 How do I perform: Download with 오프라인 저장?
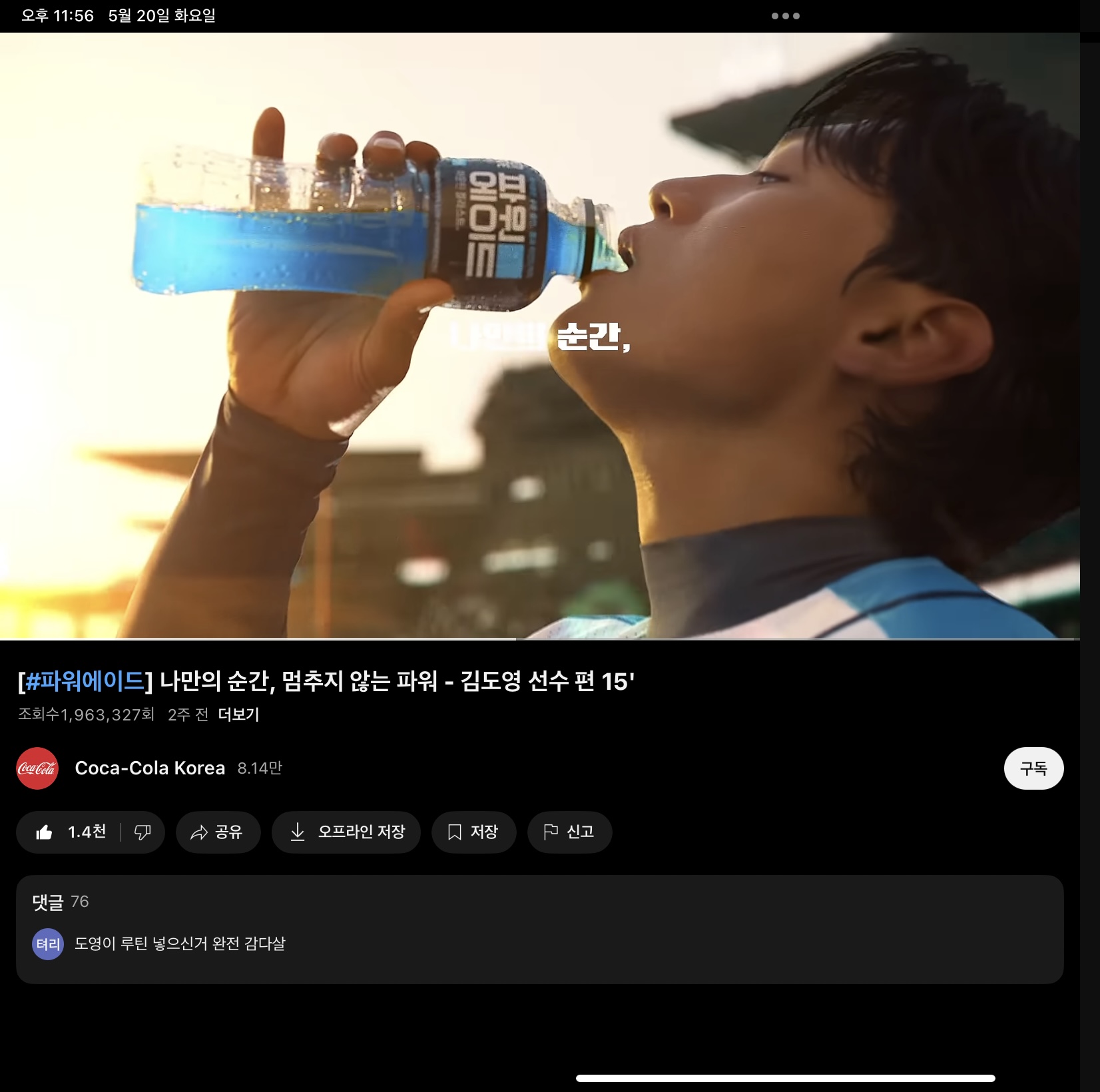(x=346, y=832)
